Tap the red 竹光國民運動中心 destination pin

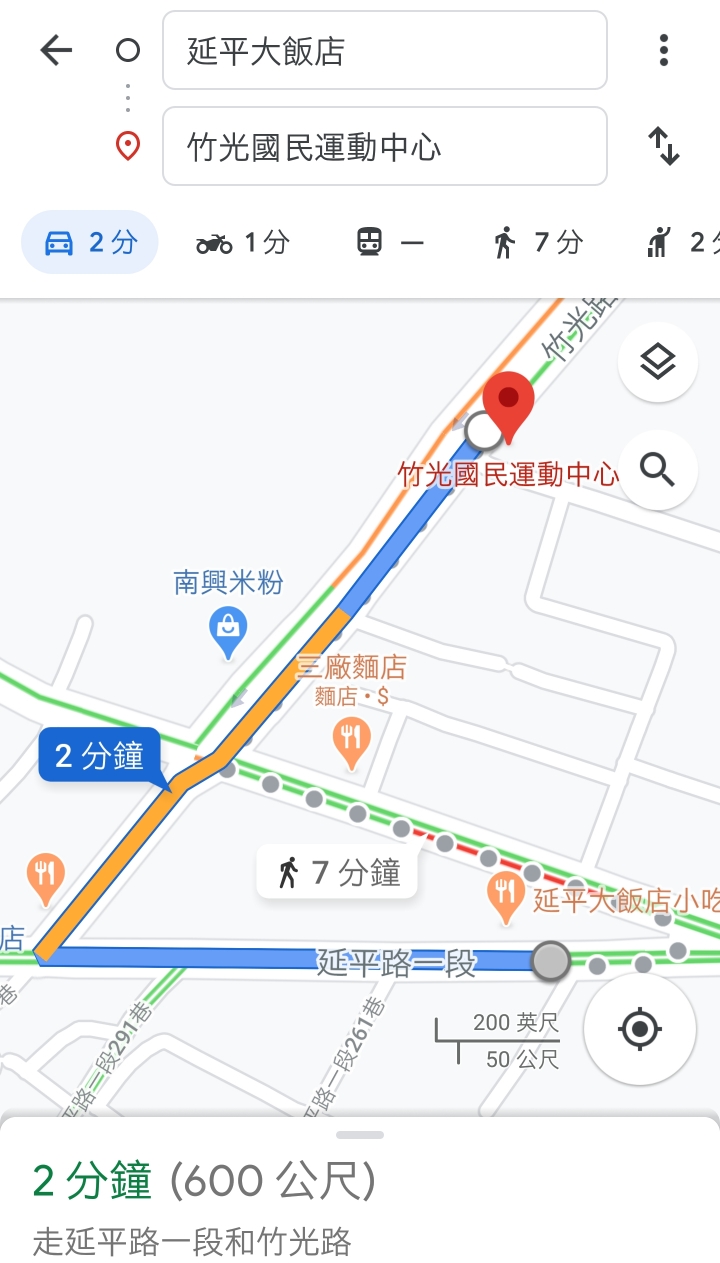coord(508,407)
